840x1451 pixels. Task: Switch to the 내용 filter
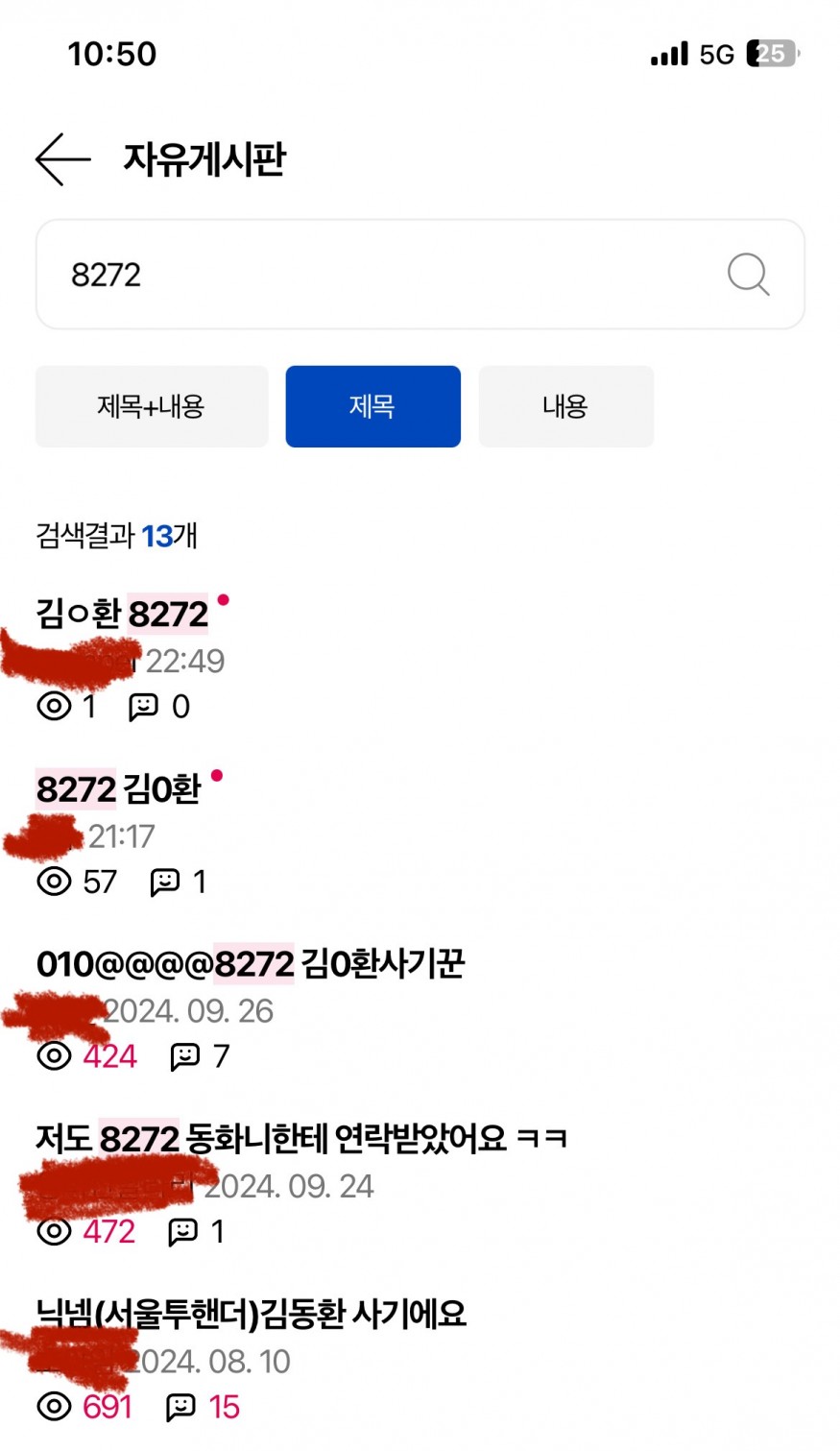click(565, 406)
